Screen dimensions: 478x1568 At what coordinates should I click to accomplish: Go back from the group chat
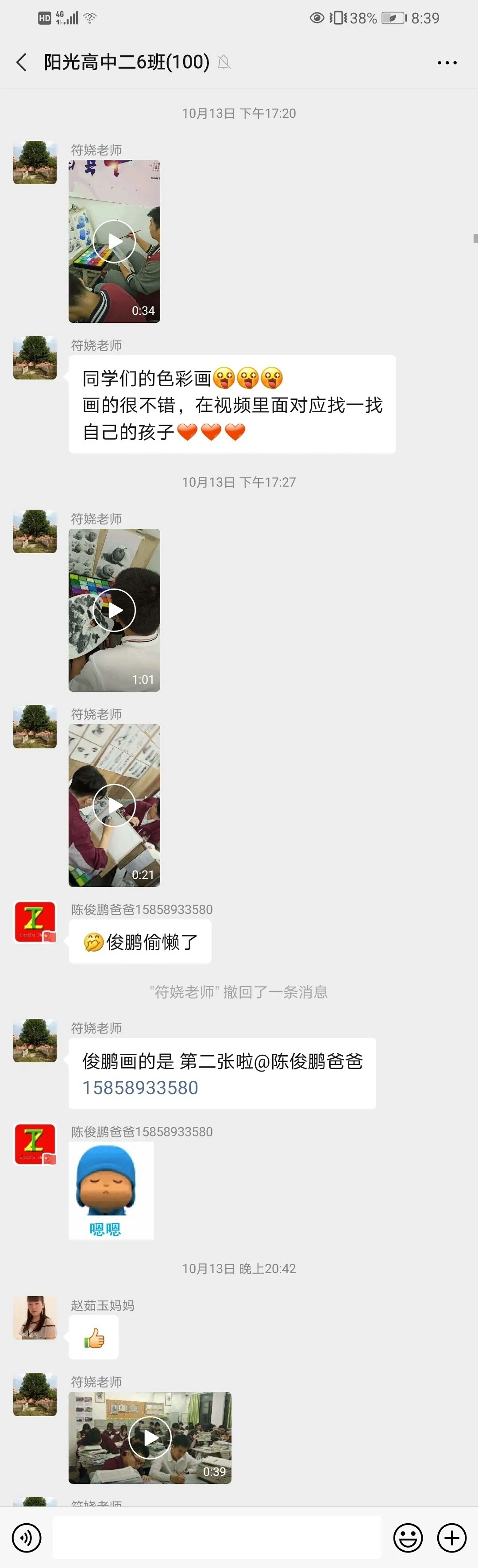[x=22, y=62]
